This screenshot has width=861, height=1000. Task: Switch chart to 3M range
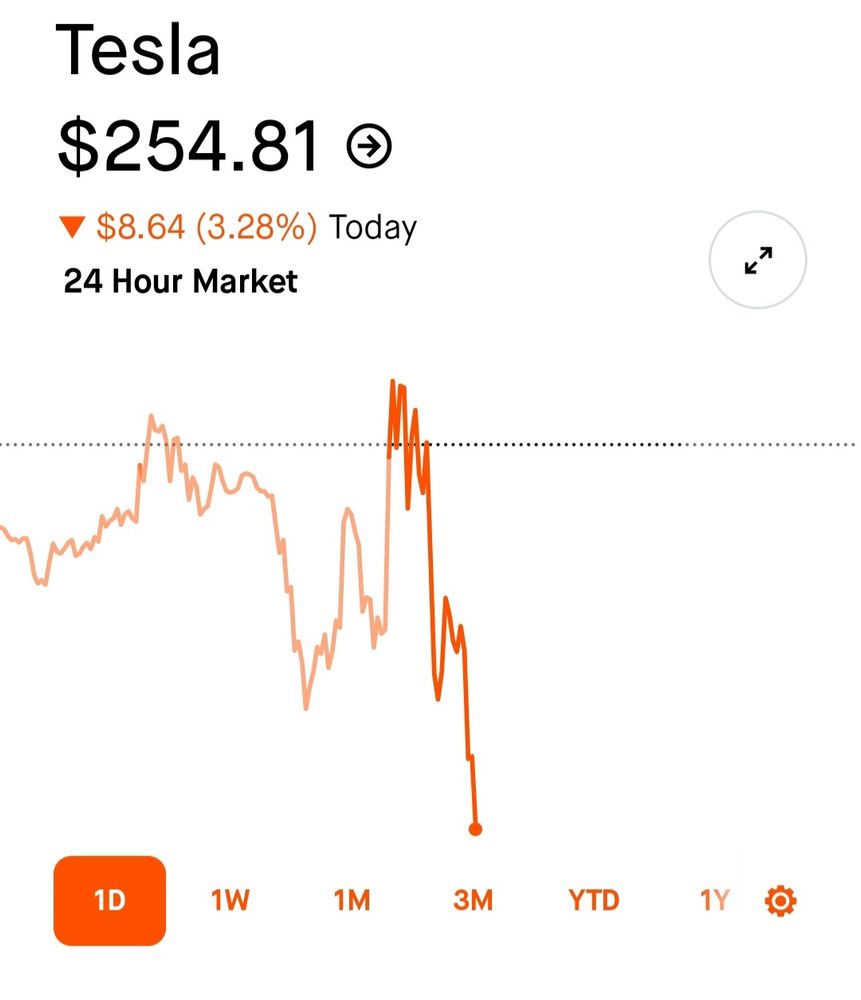pyautogui.click(x=473, y=900)
